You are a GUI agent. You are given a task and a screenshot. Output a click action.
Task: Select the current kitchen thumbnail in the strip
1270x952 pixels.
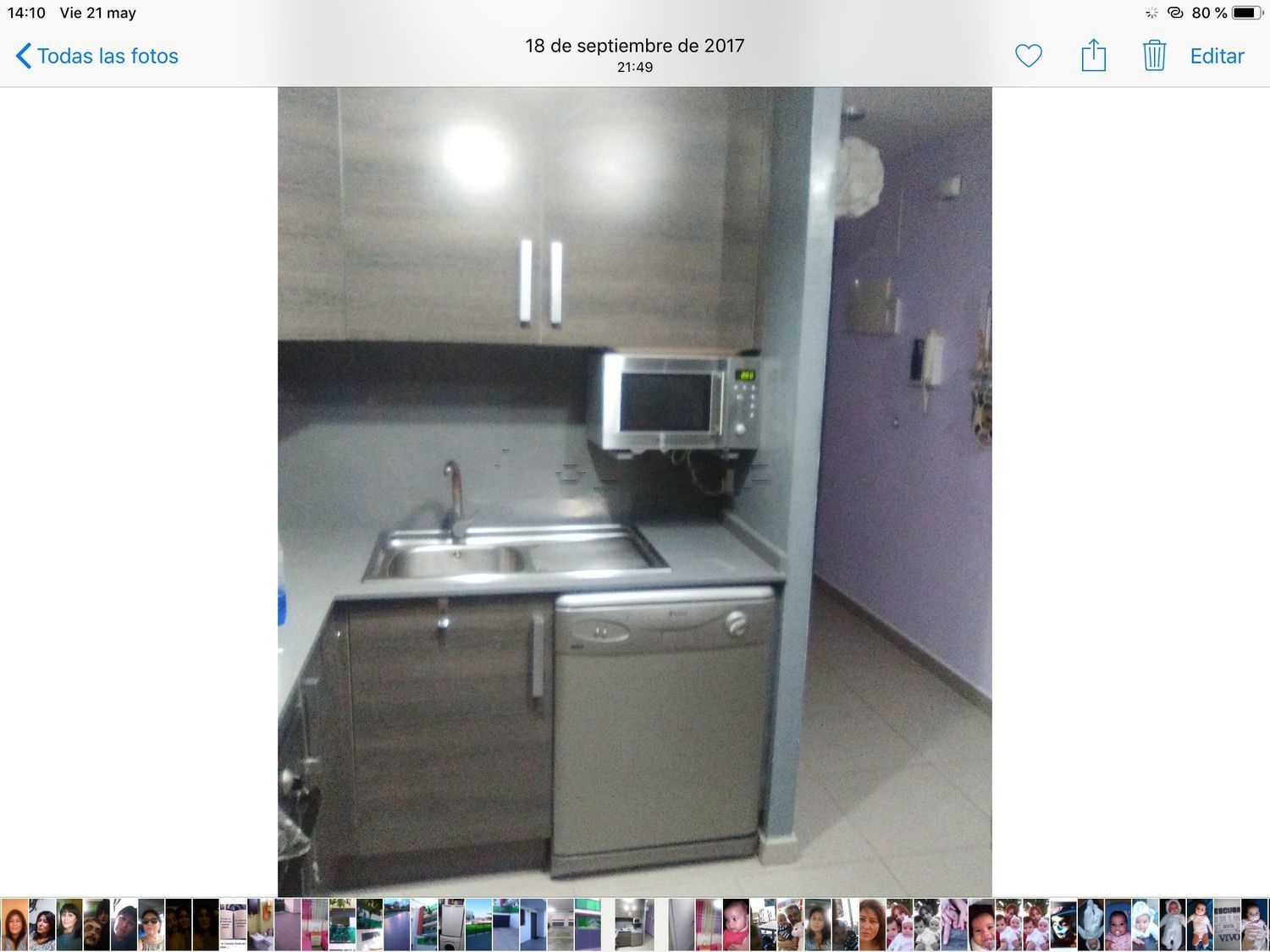(x=634, y=925)
